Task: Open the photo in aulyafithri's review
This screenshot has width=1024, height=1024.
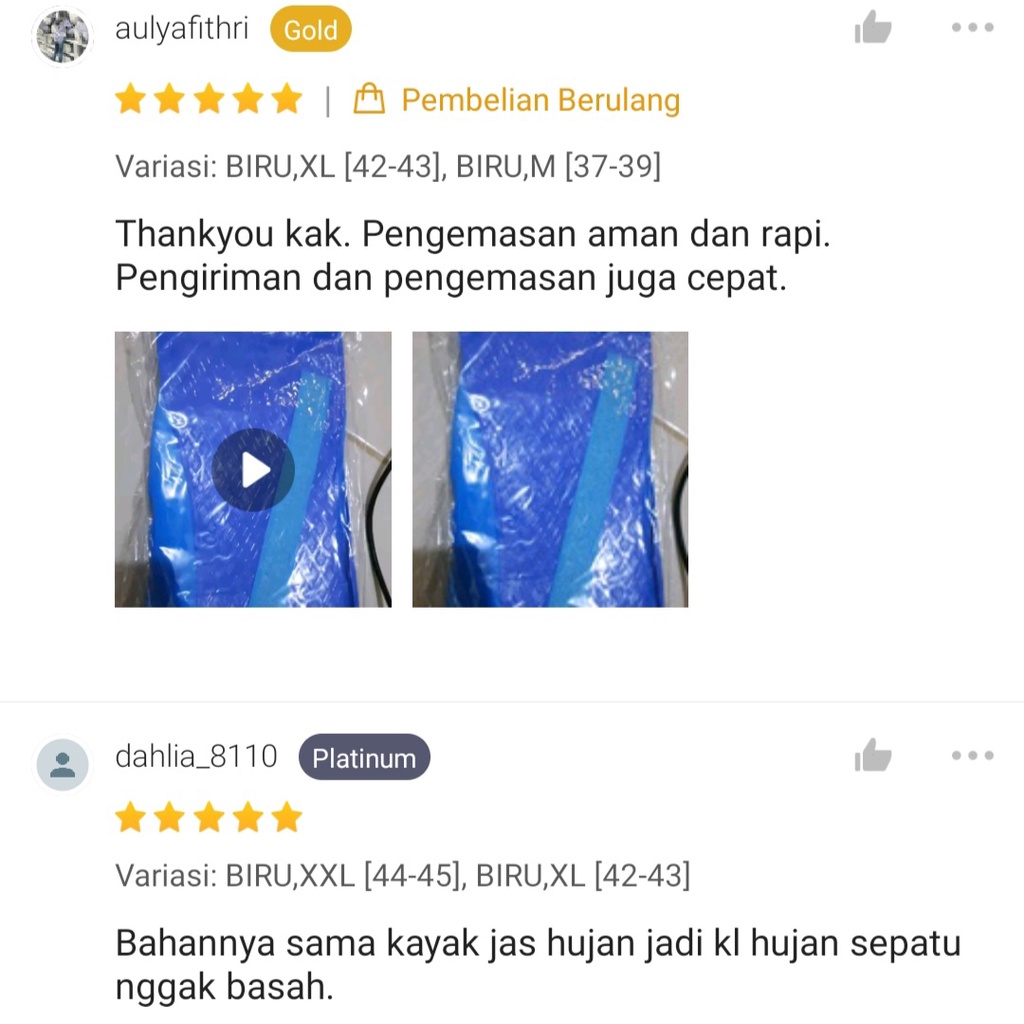Action: click(550, 470)
